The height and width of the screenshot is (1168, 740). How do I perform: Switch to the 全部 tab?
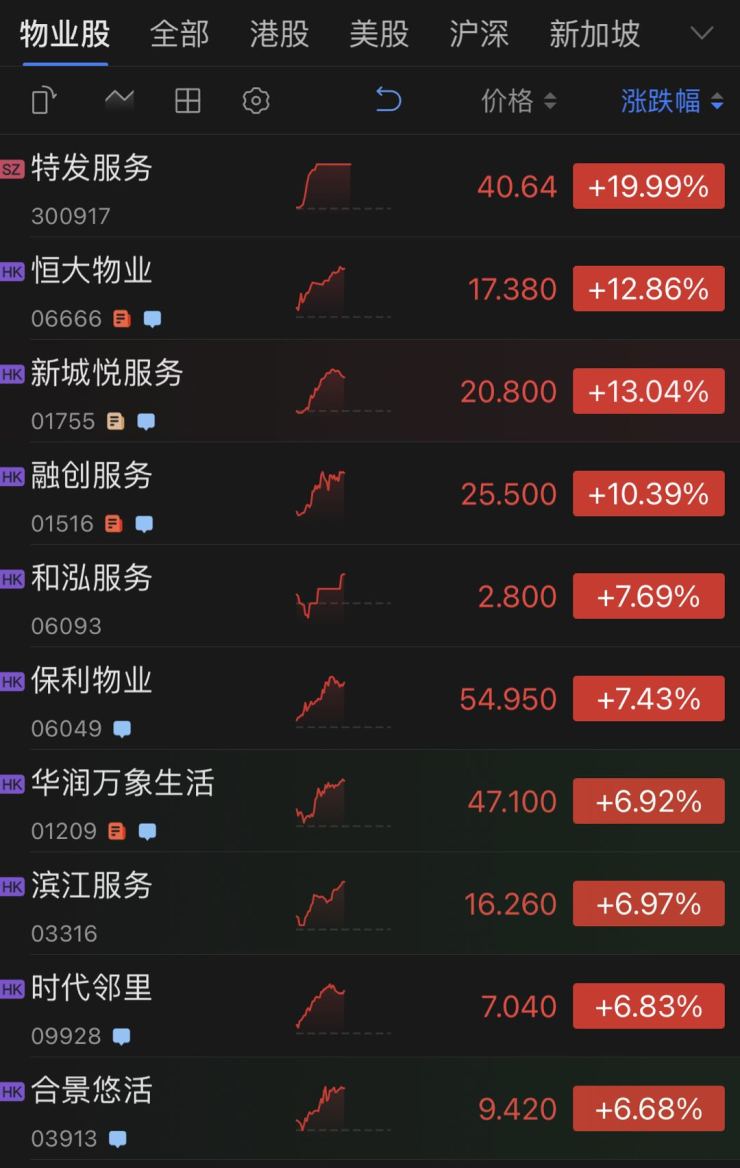[179, 35]
